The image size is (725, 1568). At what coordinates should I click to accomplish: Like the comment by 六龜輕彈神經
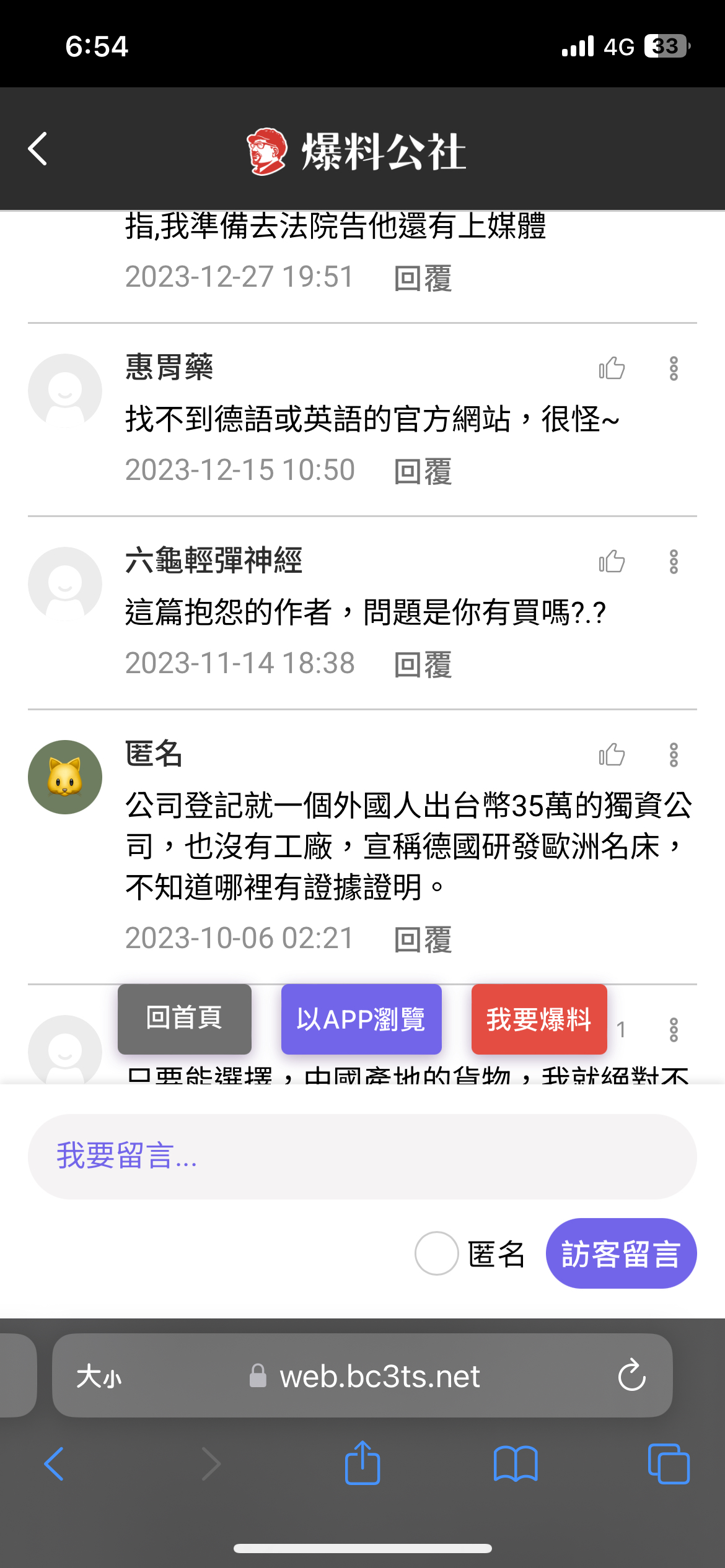[612, 561]
